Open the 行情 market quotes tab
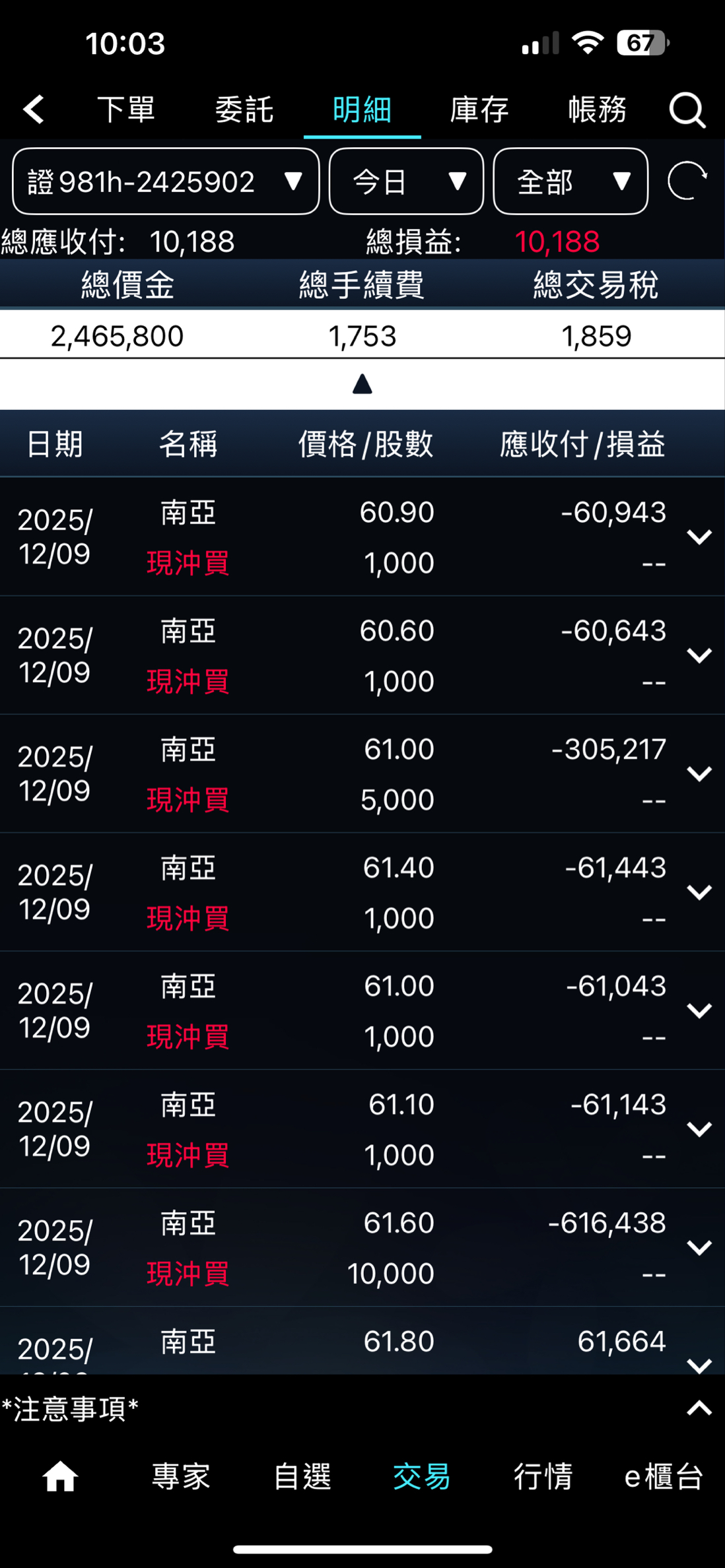Screen dimensions: 725x1568 tap(543, 1476)
